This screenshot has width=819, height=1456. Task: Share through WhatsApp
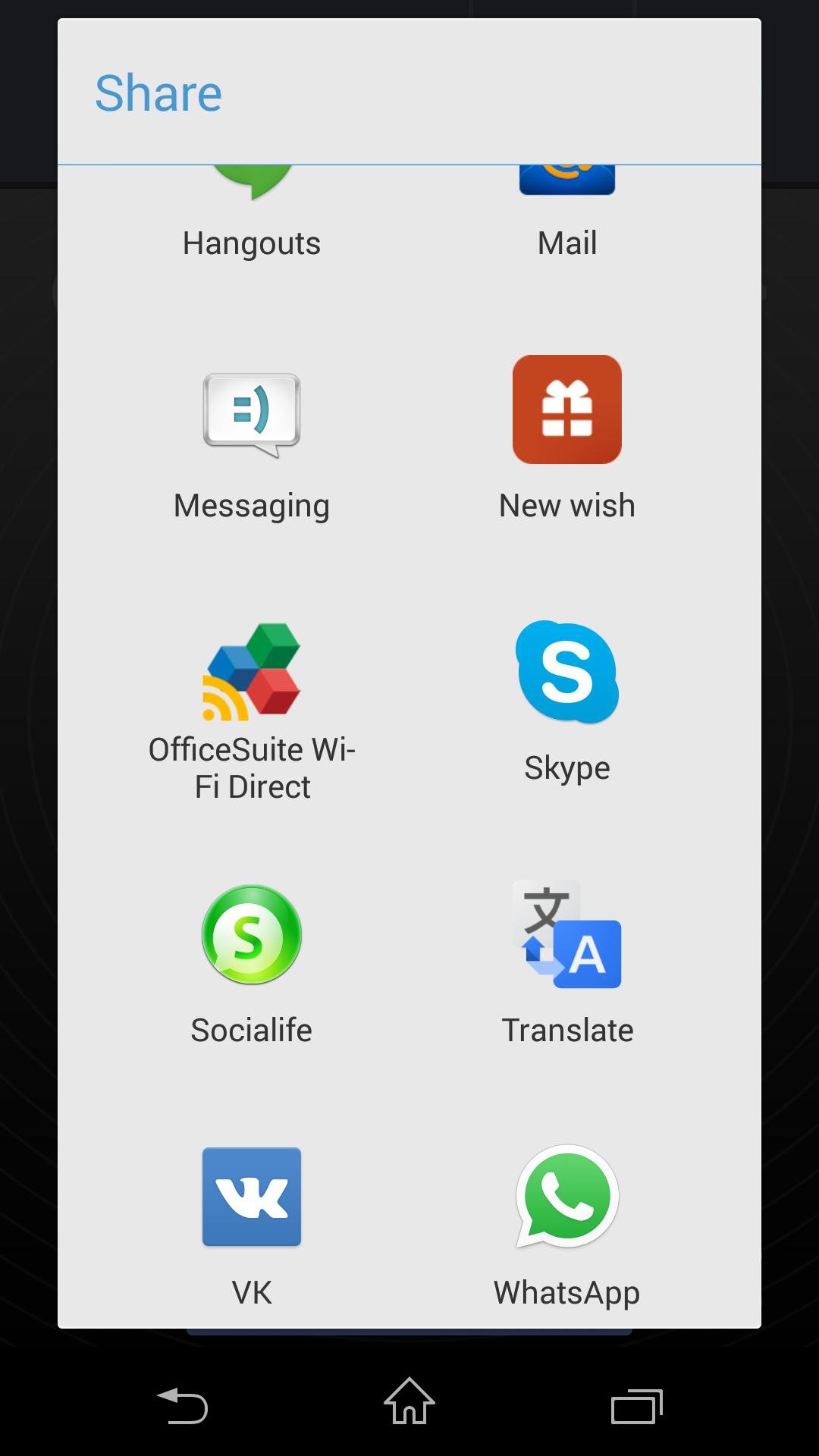[x=567, y=1225]
